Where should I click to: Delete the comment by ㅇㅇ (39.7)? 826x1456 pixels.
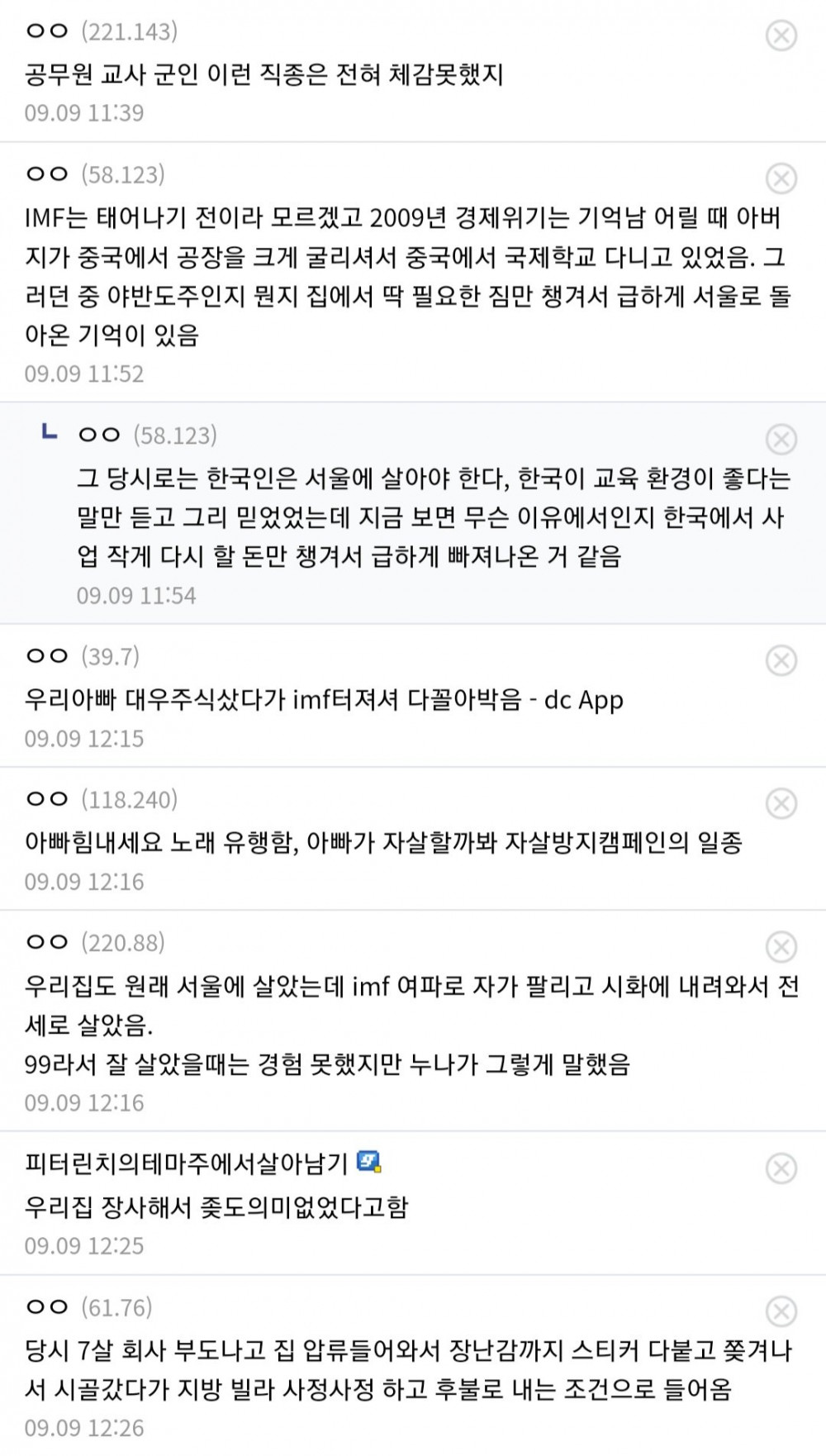pyautogui.click(x=781, y=660)
